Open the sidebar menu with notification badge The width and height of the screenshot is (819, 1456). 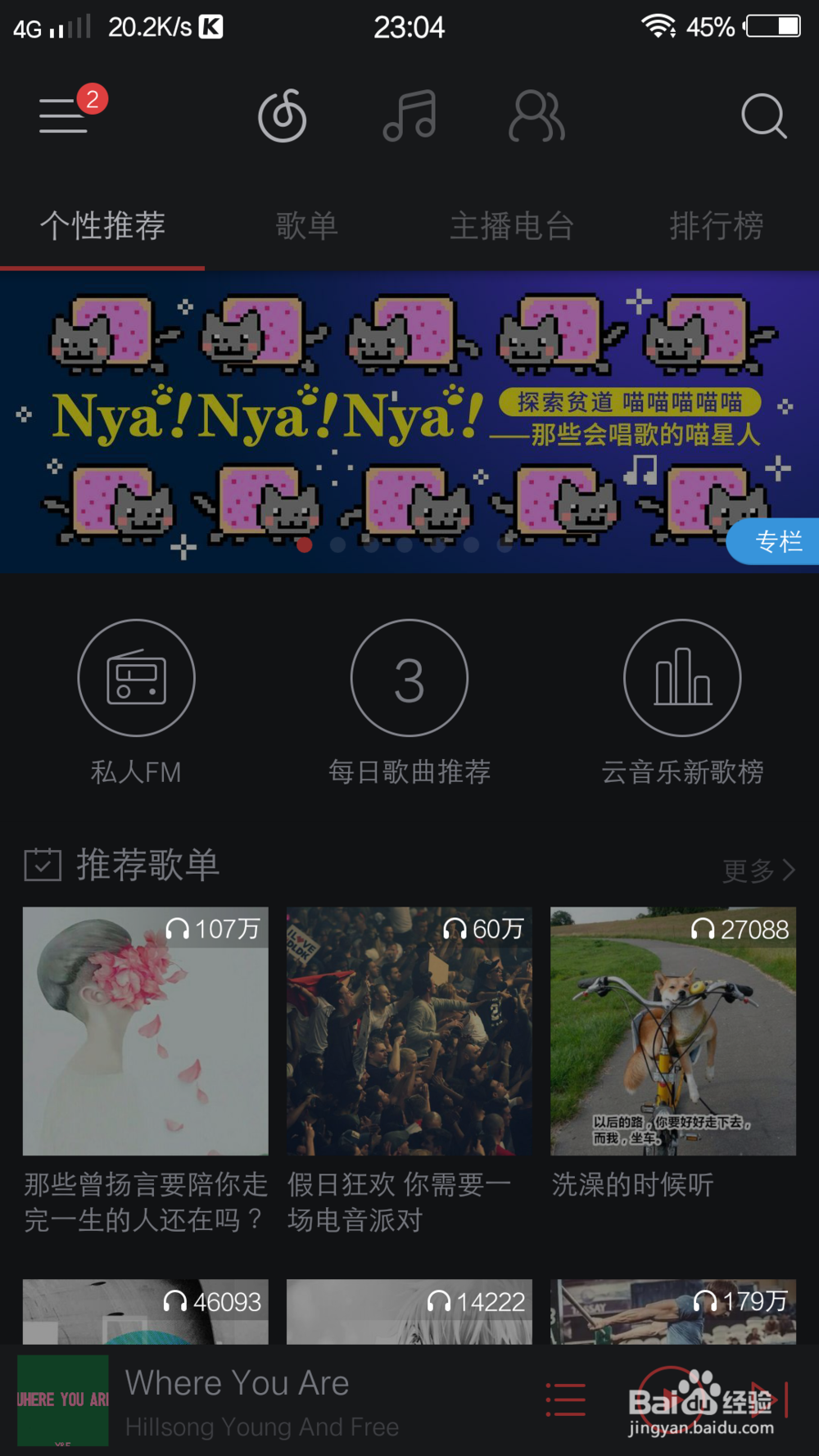click(x=63, y=116)
